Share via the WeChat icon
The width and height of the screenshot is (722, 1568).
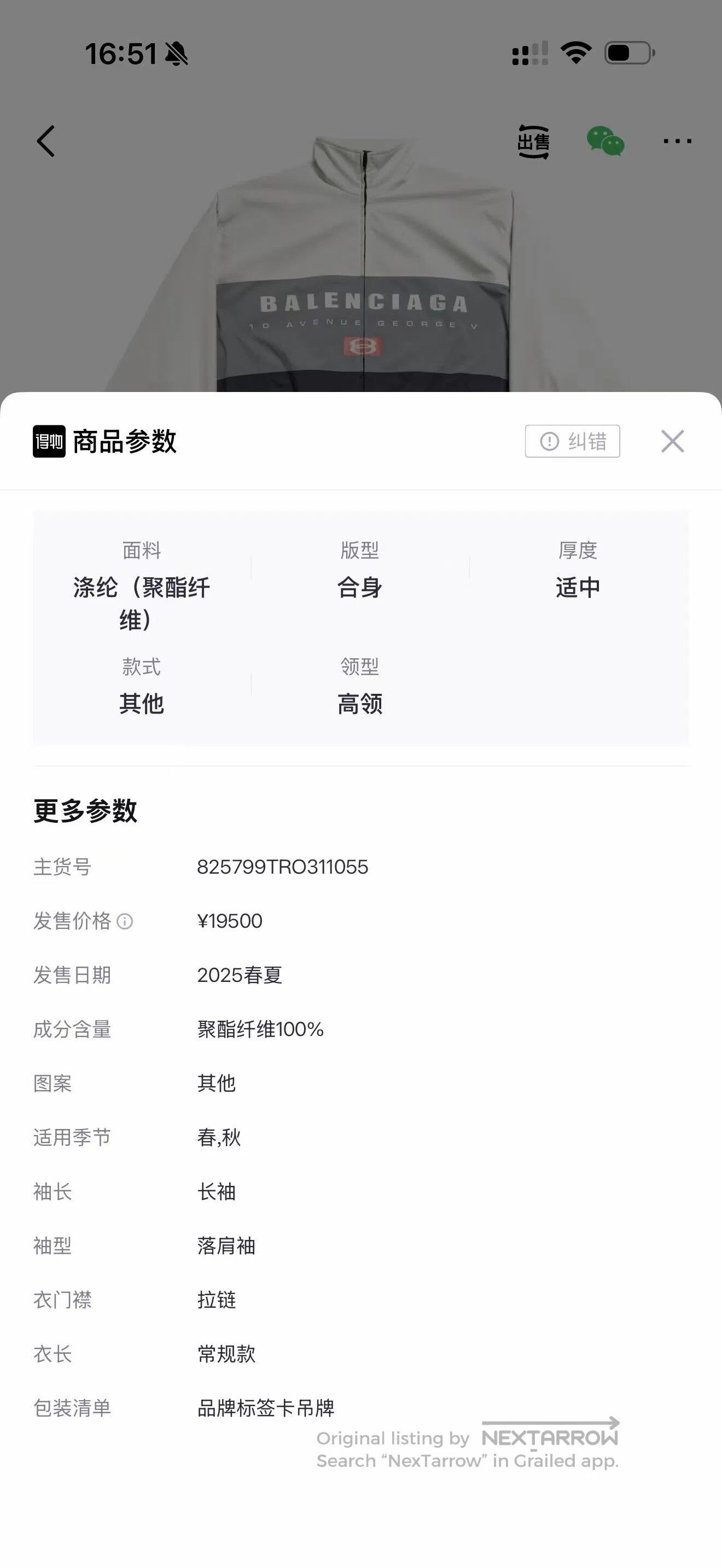pyautogui.click(x=605, y=141)
